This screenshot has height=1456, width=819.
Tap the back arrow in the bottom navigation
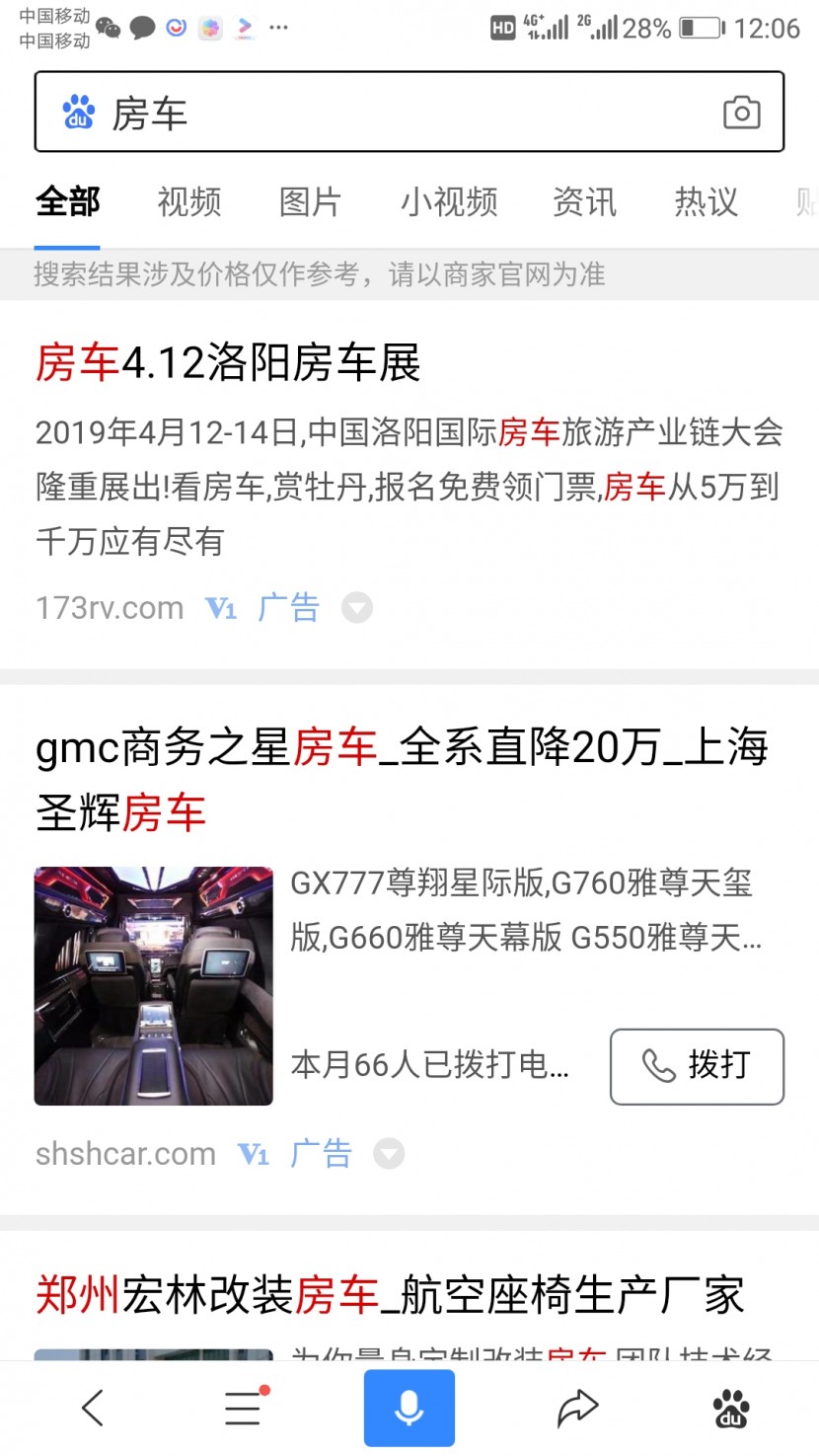coord(93,1409)
